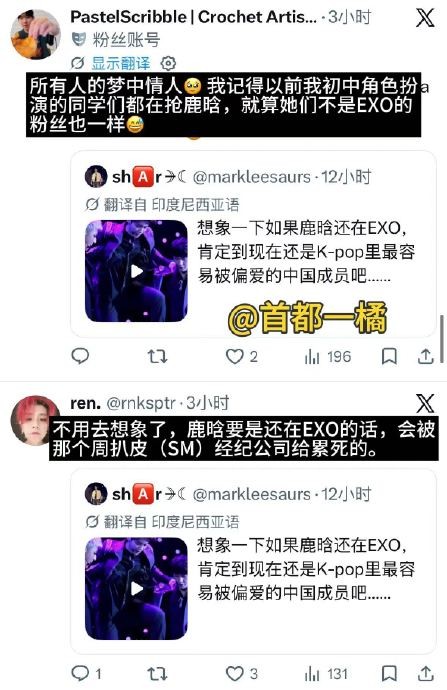This screenshot has height=690, width=447.
Task: Tap 显示翻译 on PastelScribble's post
Action: pos(121,63)
